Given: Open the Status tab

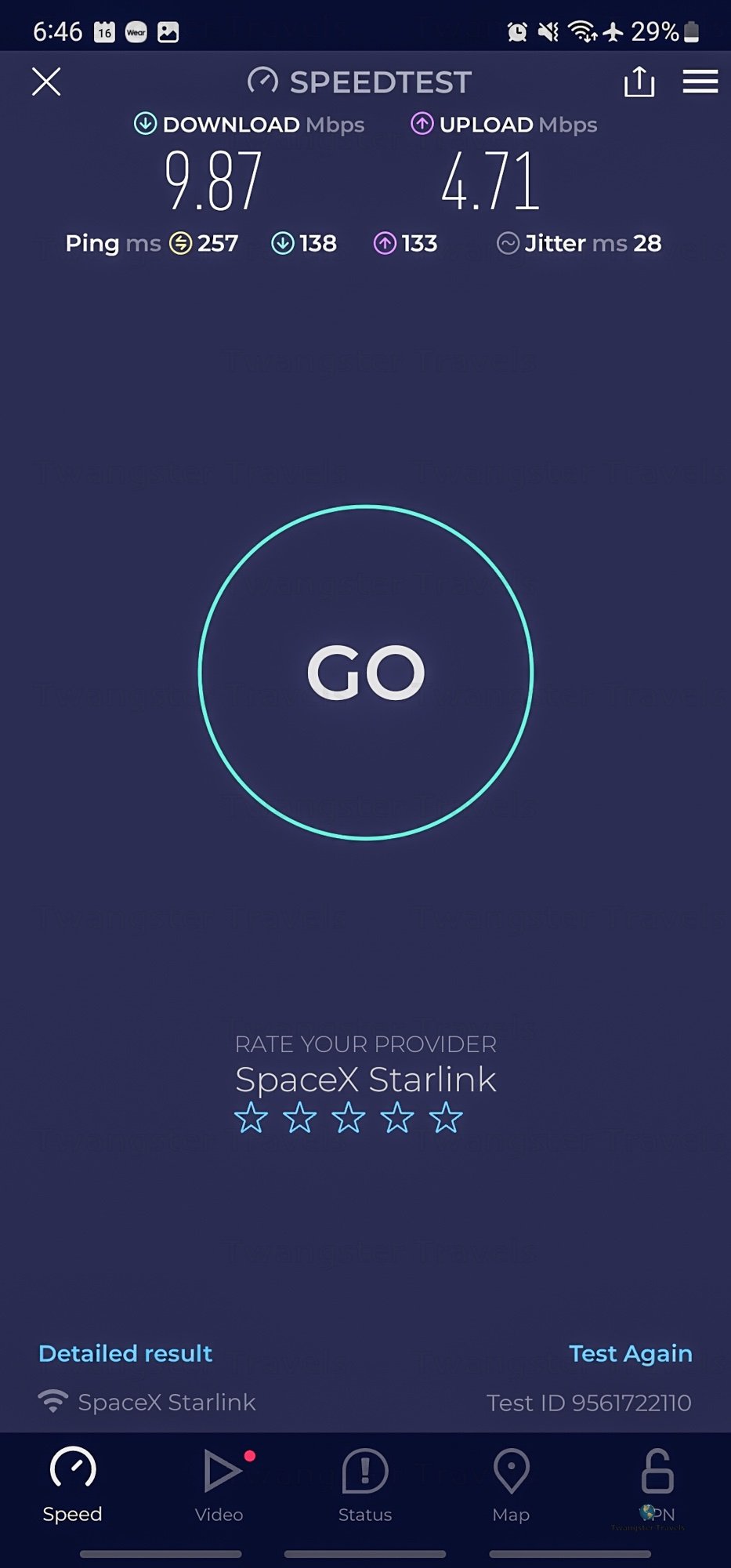Looking at the screenshot, I should pos(365,1485).
